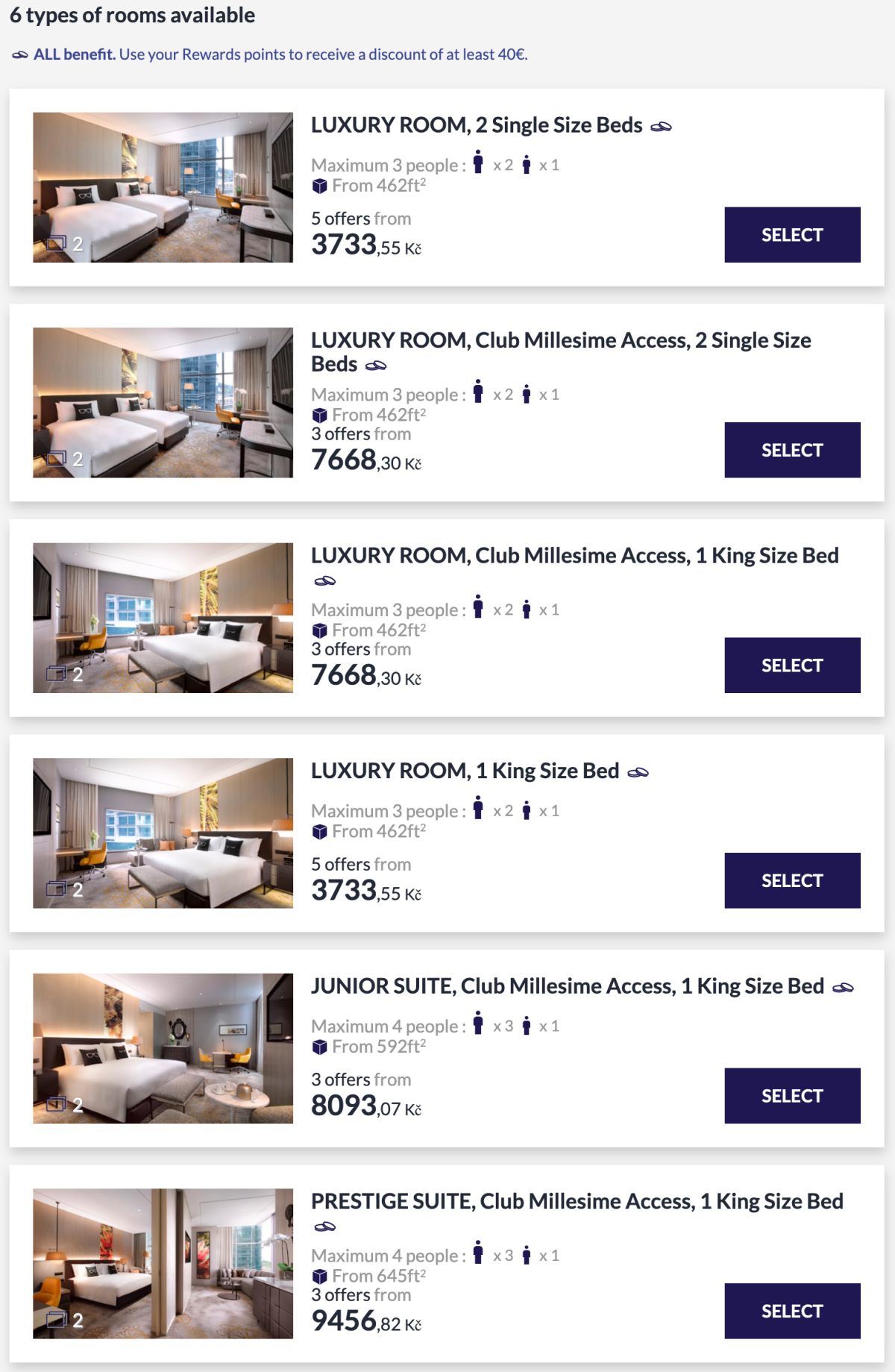Open the Prestige Suite photo gallery
Screen dimensions: 895x1372
tap(163, 1263)
